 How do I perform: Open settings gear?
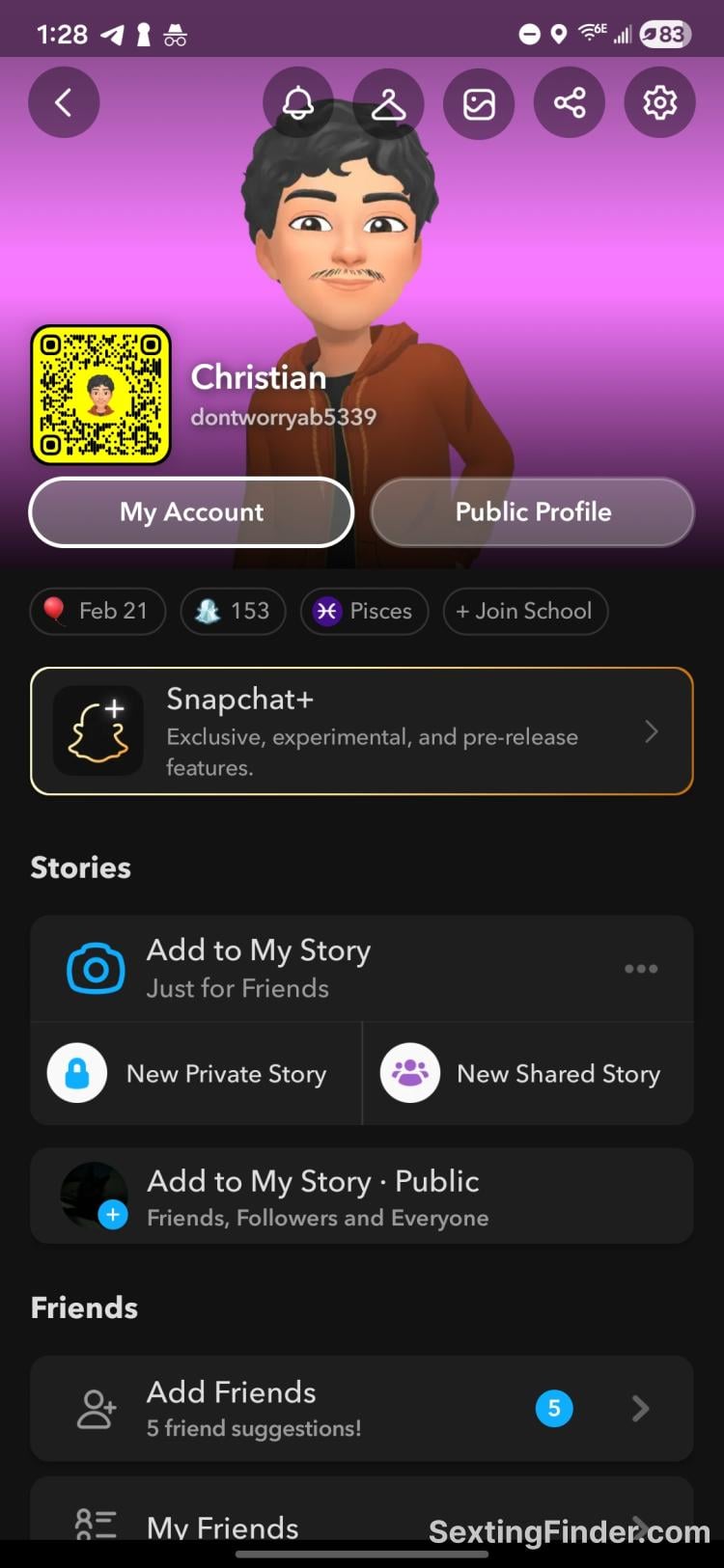coord(660,102)
